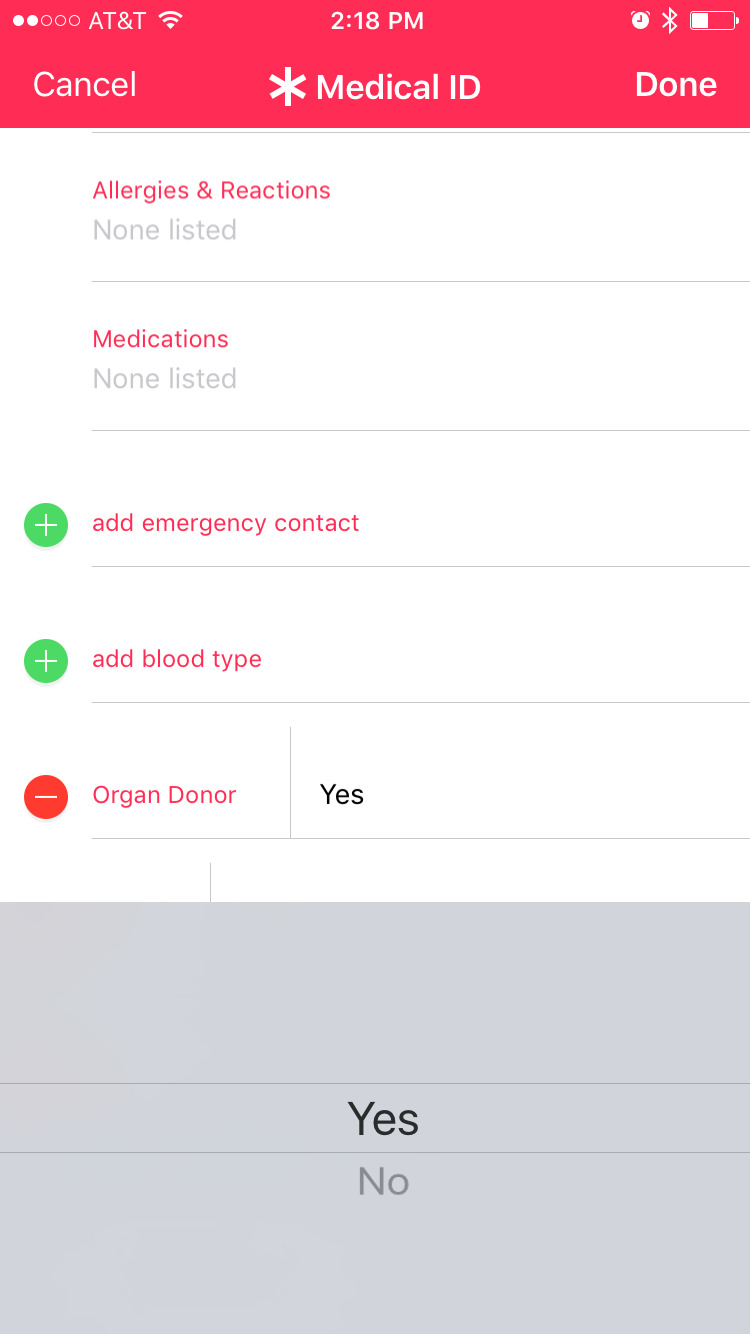Edit the Medications field
Screen dimensions: 750x1334
(165, 379)
